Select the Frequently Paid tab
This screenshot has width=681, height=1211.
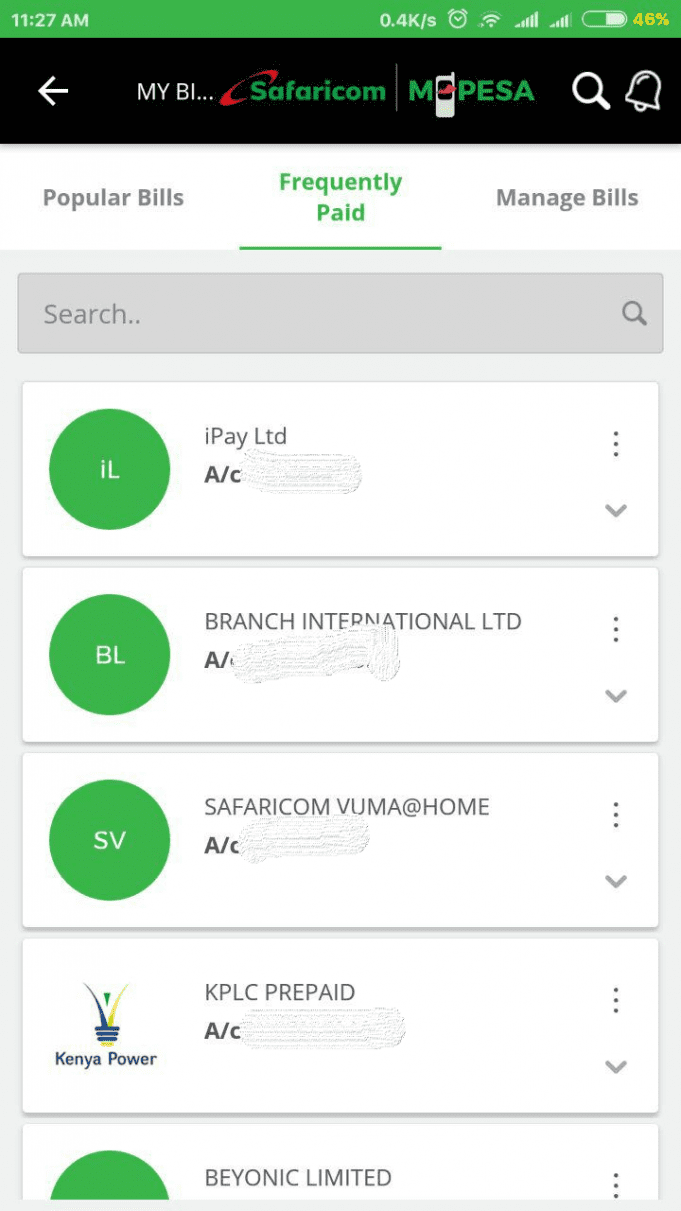[340, 197]
